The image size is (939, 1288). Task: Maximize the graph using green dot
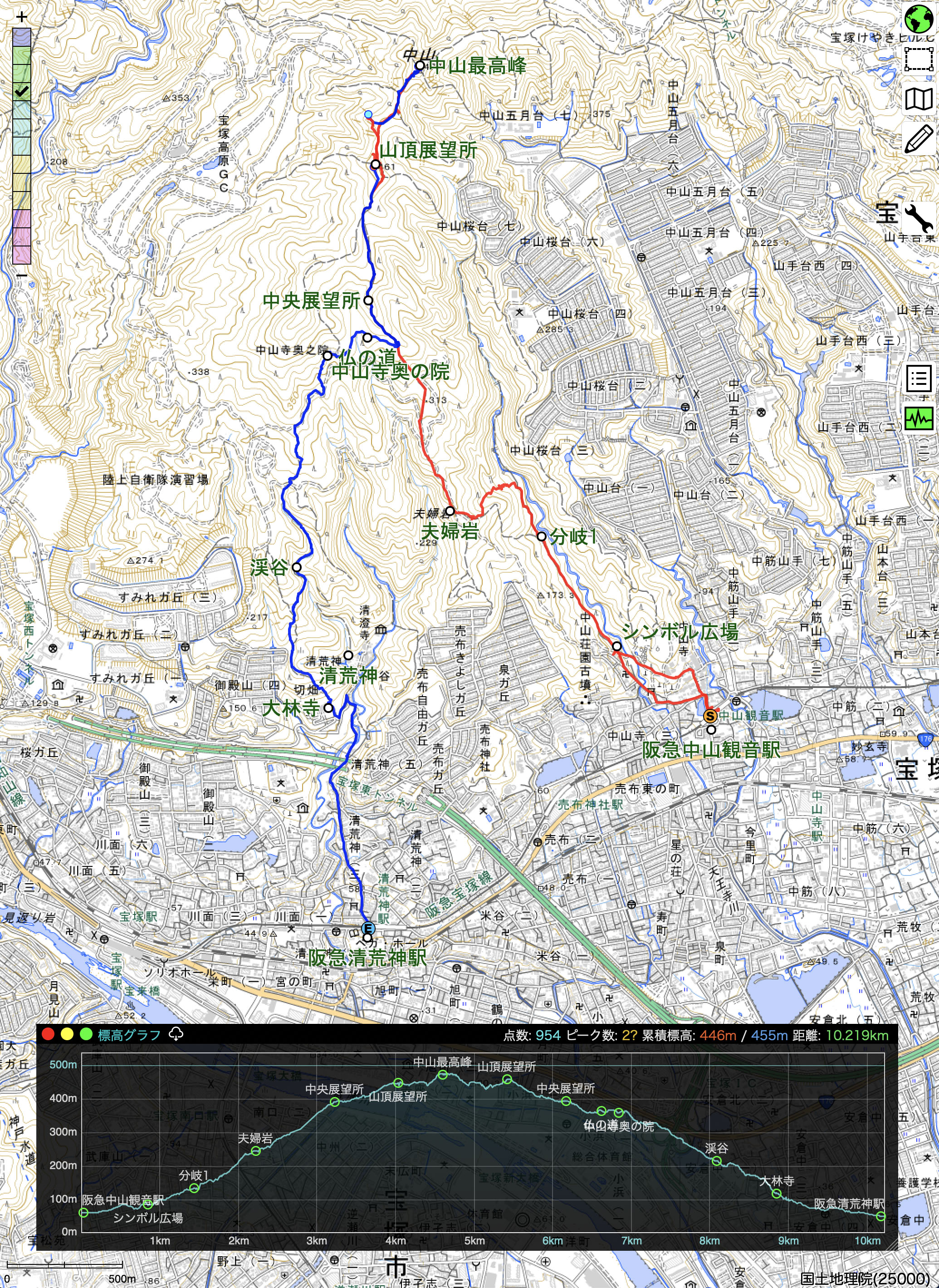pos(86,1034)
